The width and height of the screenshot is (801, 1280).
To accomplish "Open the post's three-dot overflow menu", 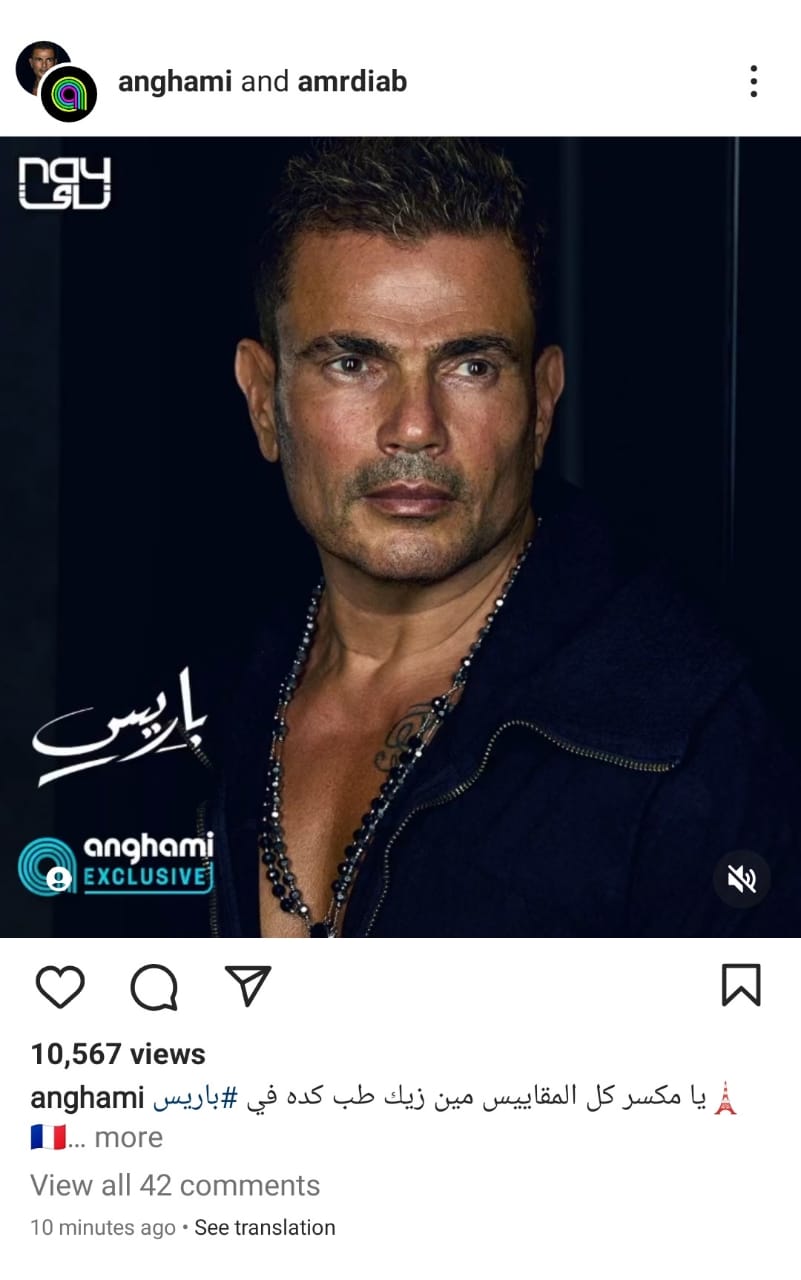I will click(753, 81).
